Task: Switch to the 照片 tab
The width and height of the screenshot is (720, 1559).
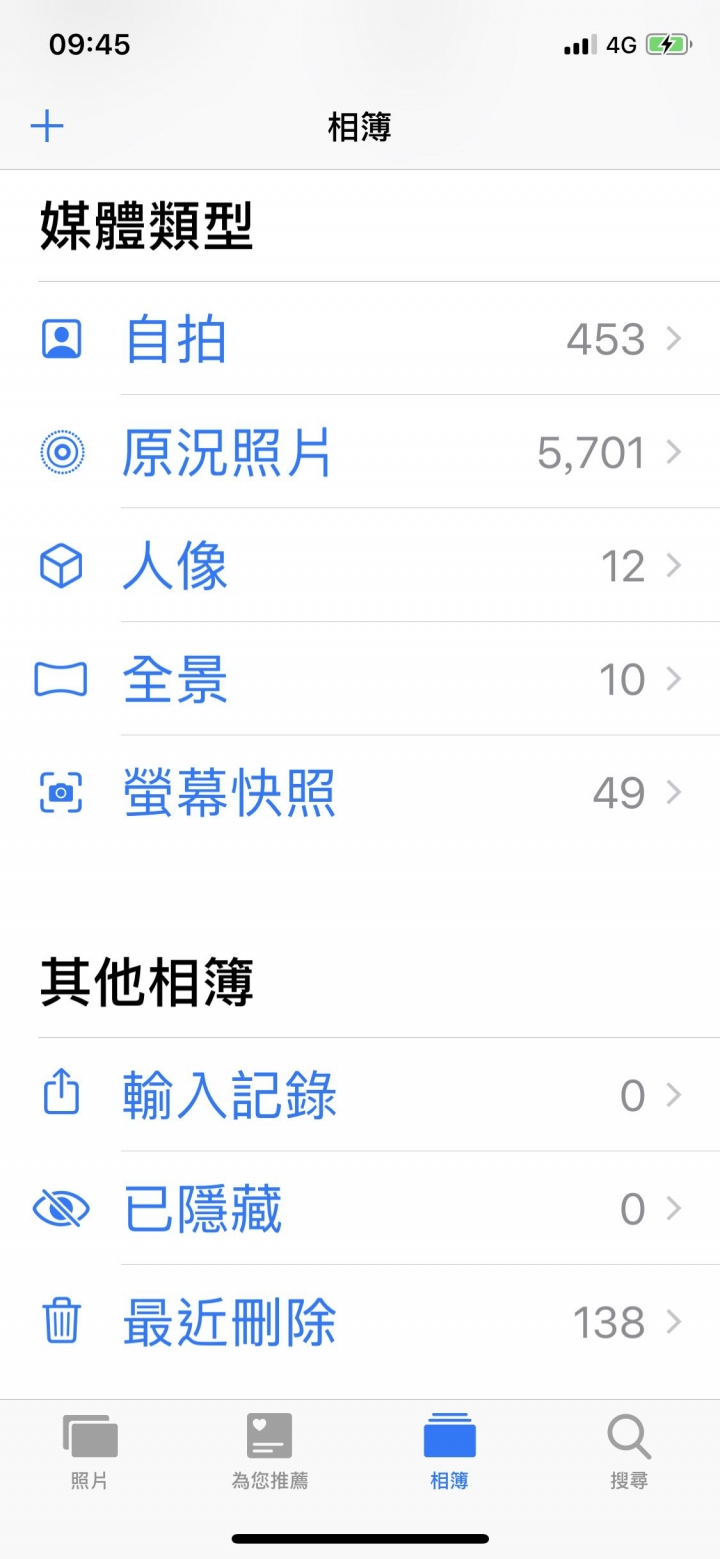Action: point(90,1452)
